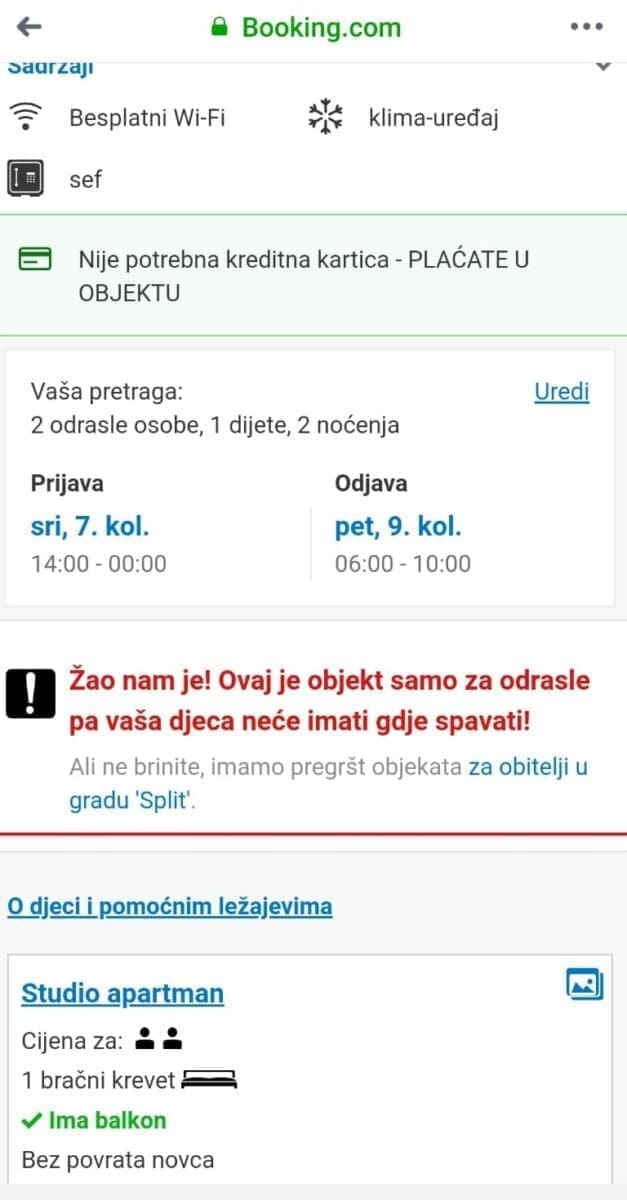View Studio apartman photo gallery icon

(584, 985)
